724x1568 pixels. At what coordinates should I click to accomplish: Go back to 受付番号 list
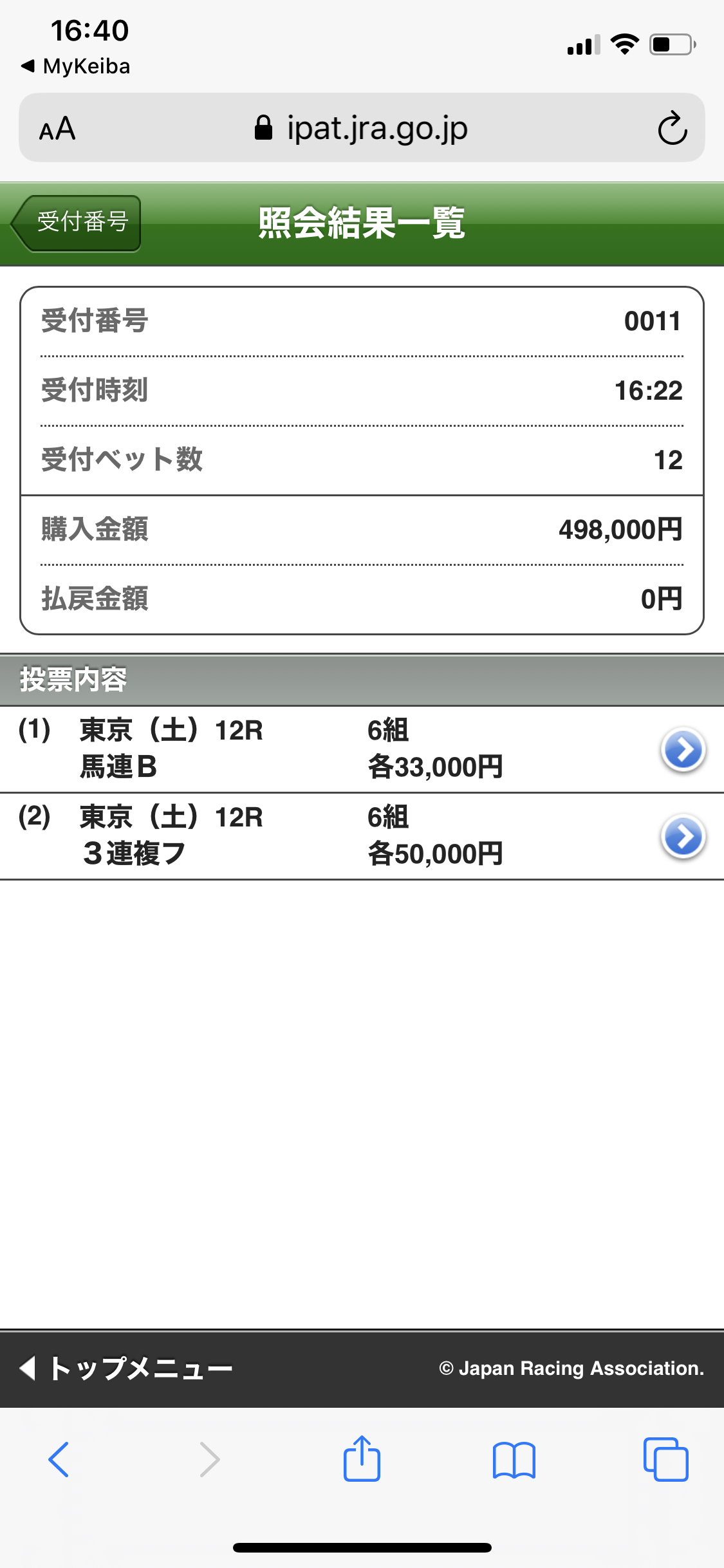pos(77,223)
